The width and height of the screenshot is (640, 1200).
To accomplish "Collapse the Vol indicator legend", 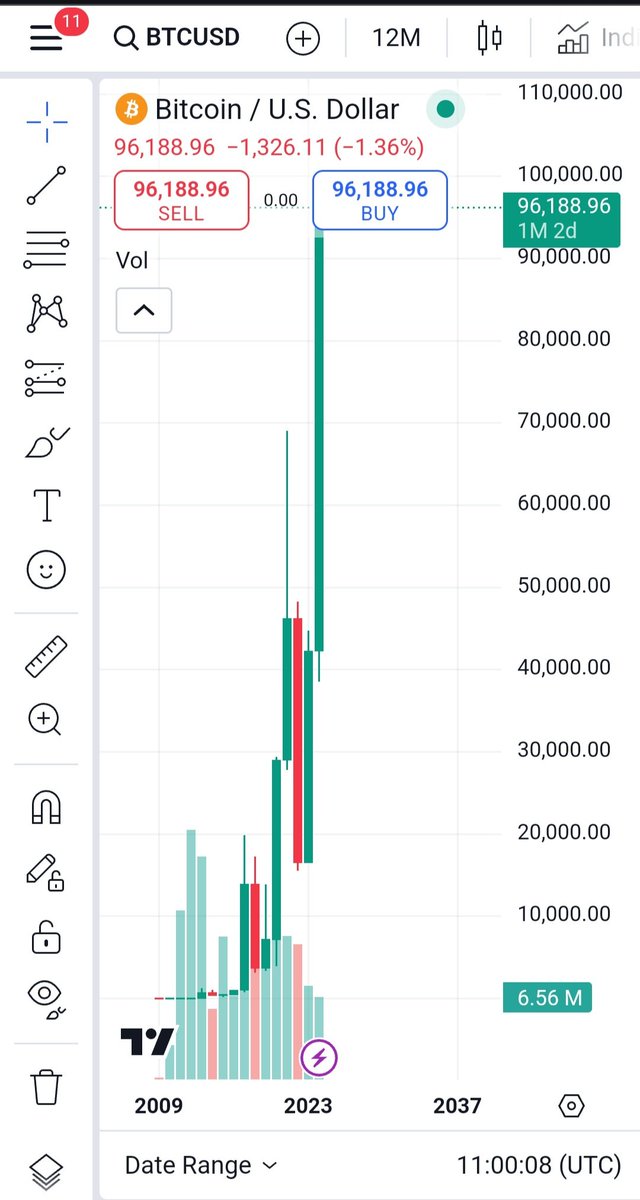I will (144, 310).
